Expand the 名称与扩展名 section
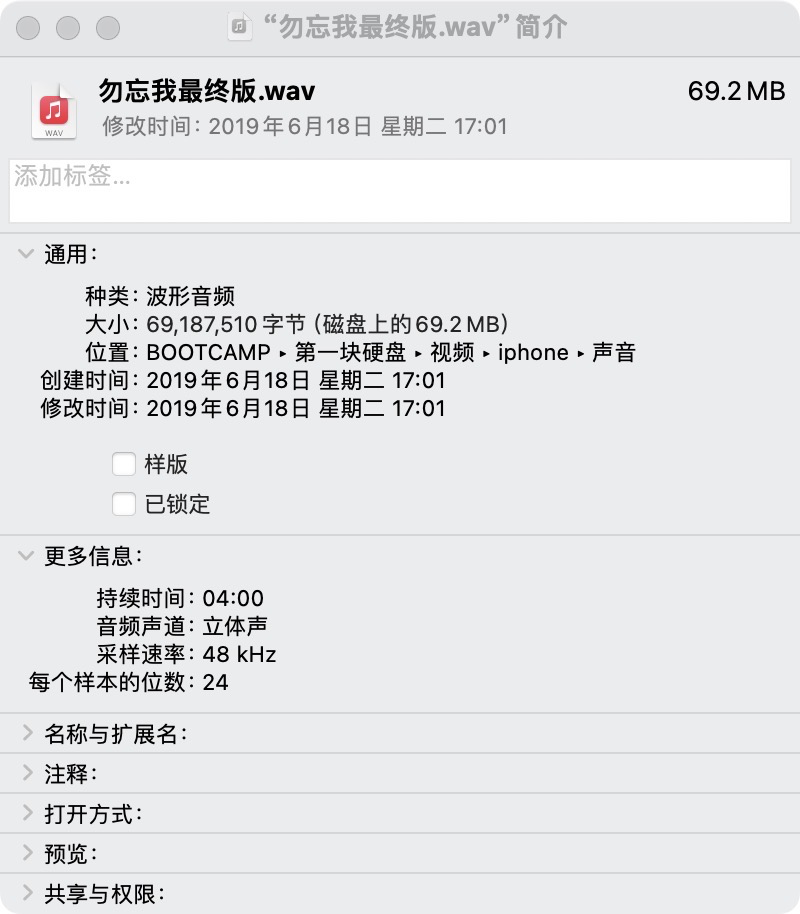The height and width of the screenshot is (914, 800). click(x=26, y=734)
